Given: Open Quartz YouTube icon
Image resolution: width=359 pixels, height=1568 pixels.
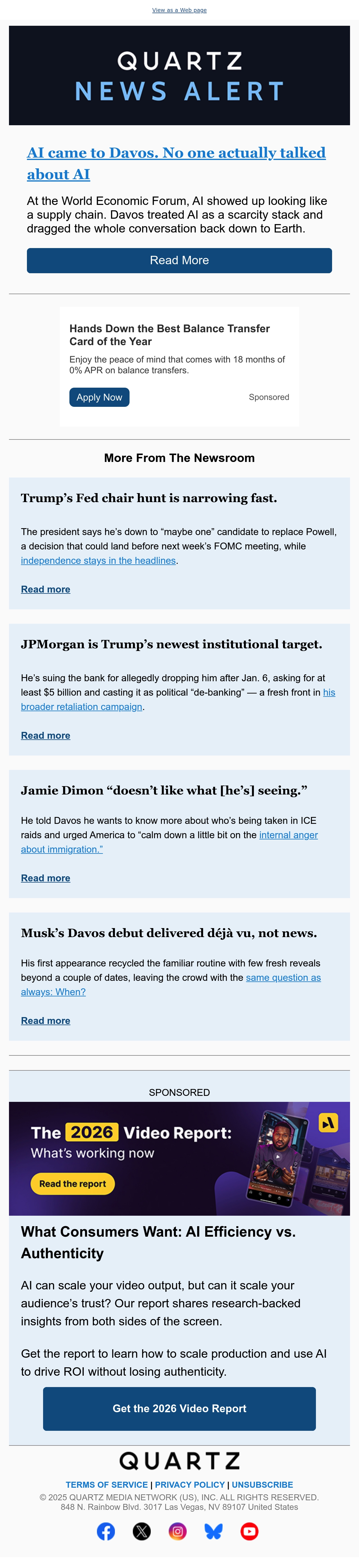Looking at the screenshot, I should click(249, 1531).
